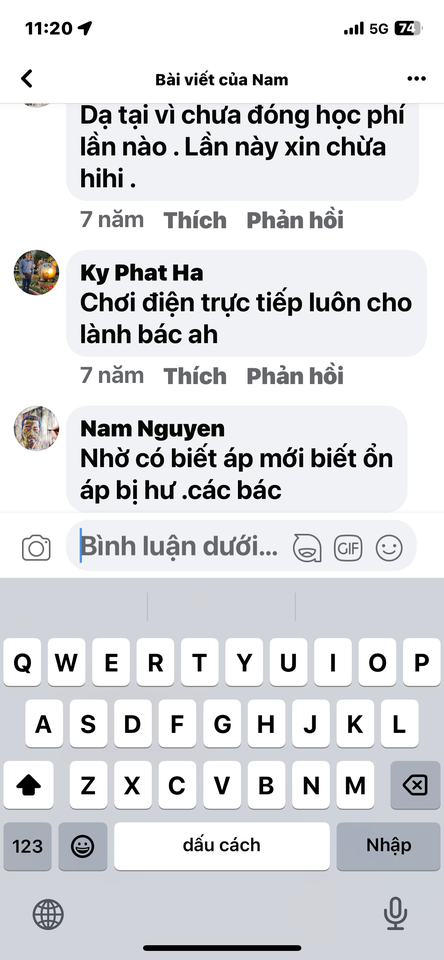Tap the backspace key
The image size is (444, 960).
click(416, 785)
